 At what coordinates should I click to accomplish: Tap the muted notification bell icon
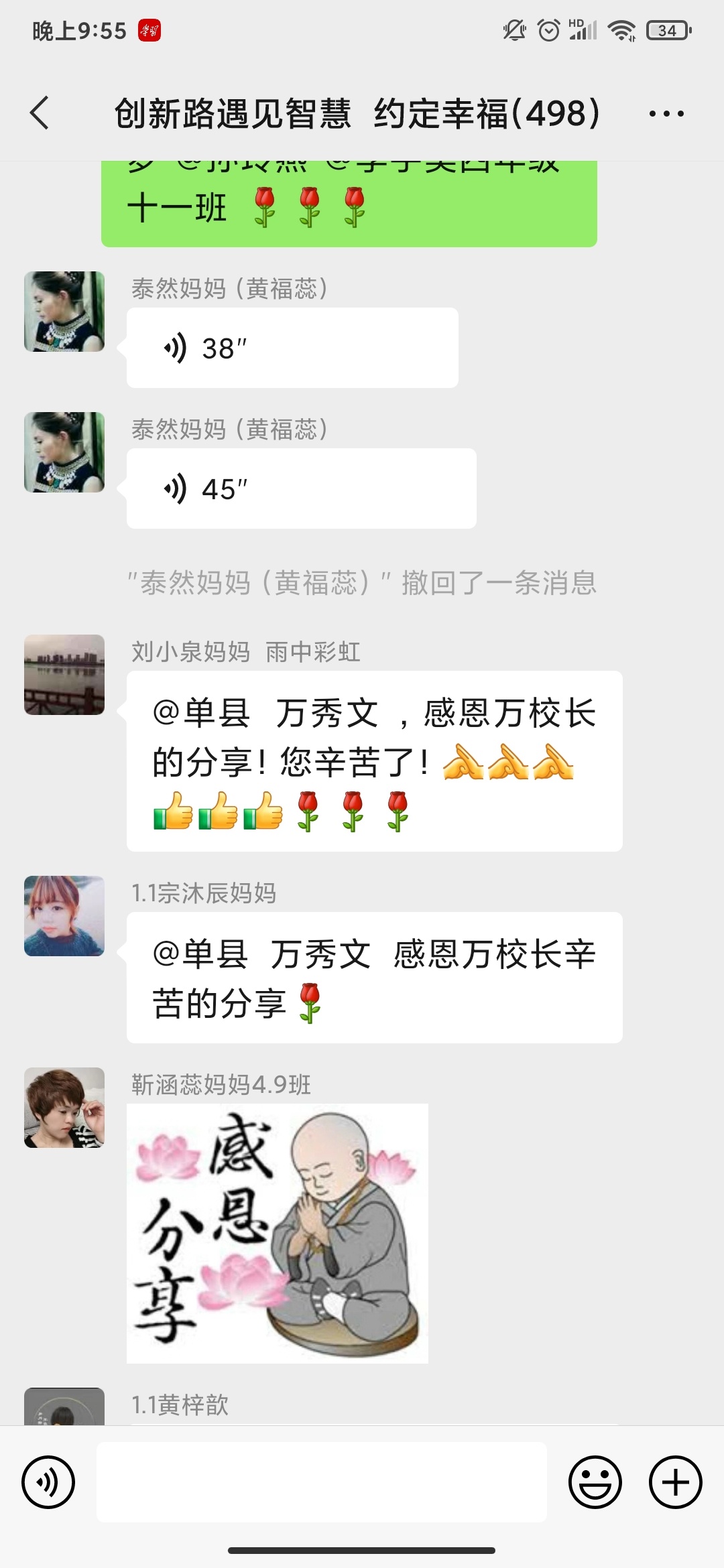(x=512, y=30)
